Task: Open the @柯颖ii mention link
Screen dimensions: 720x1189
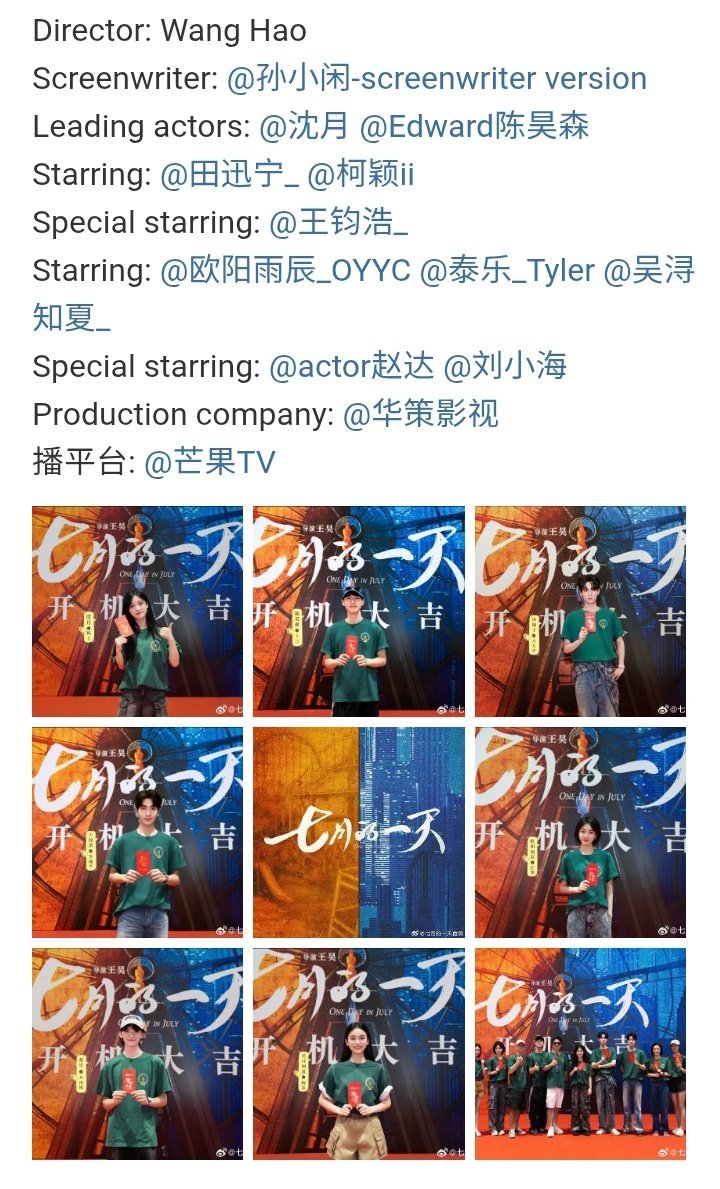Action: (360, 175)
